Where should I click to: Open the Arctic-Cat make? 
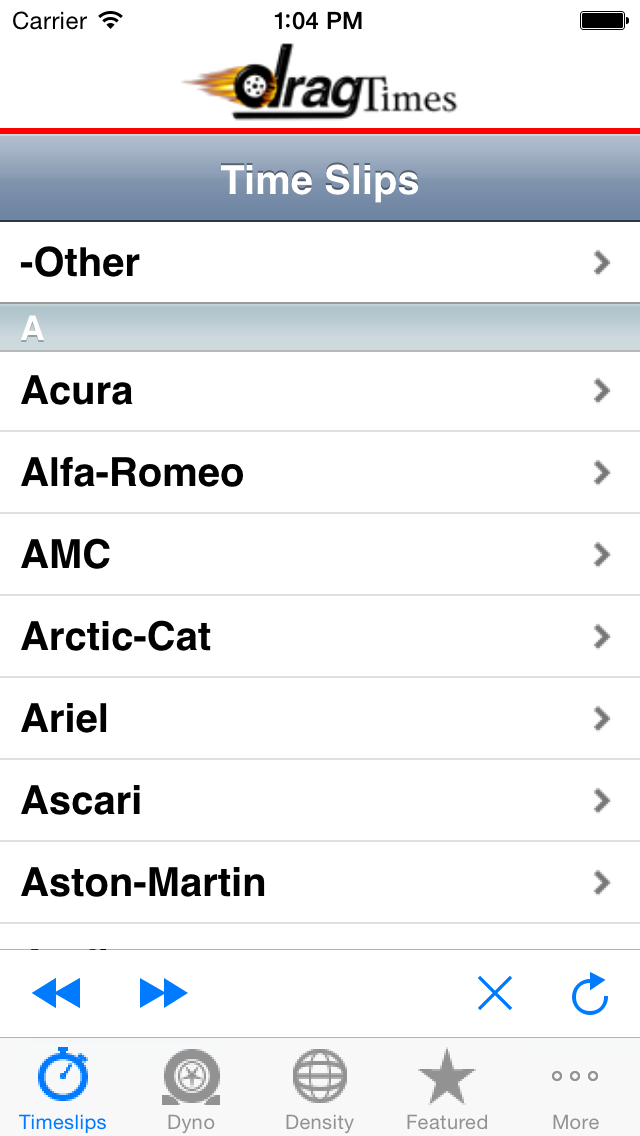pos(320,637)
